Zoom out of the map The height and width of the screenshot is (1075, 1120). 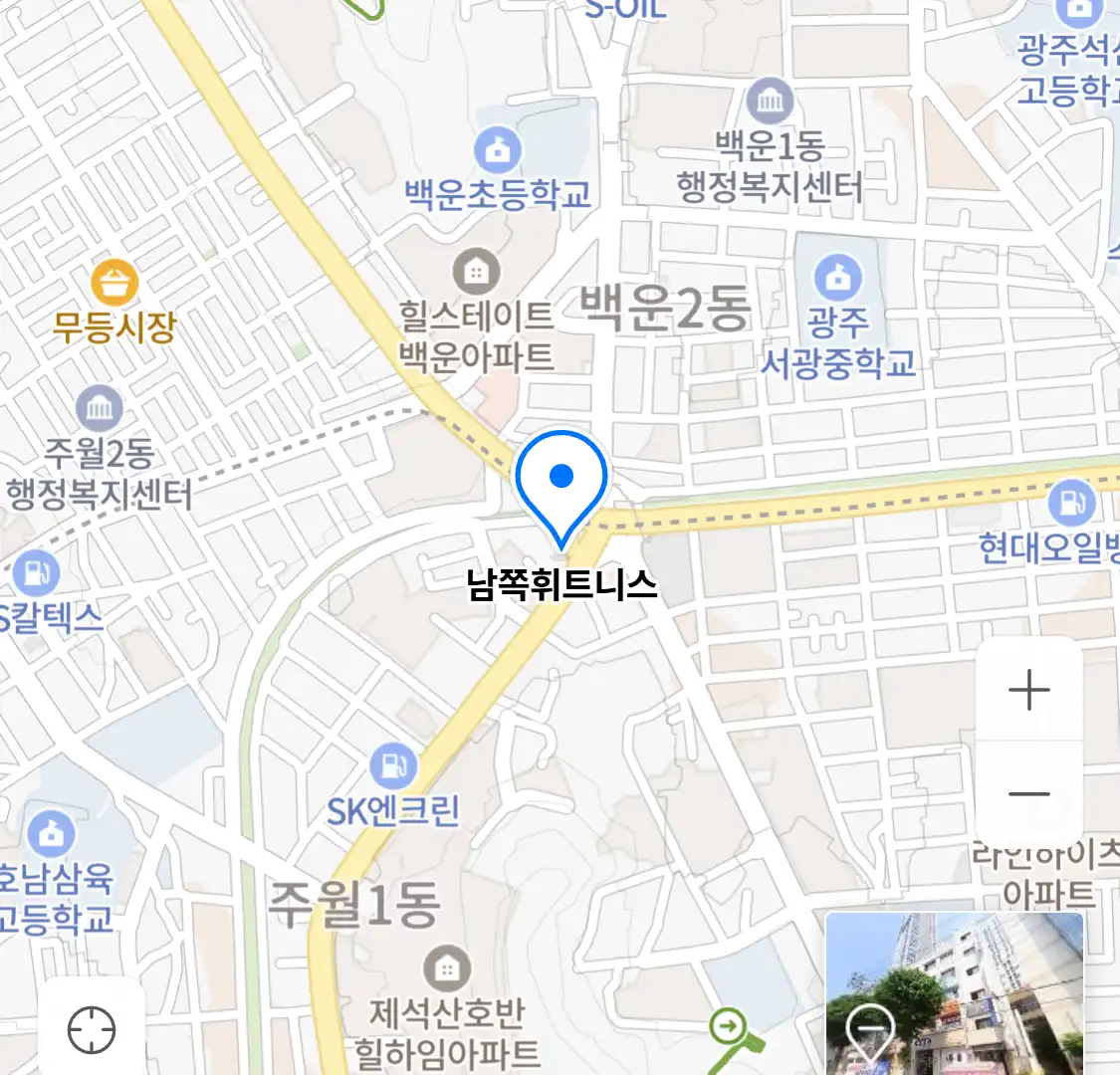pos(1028,793)
